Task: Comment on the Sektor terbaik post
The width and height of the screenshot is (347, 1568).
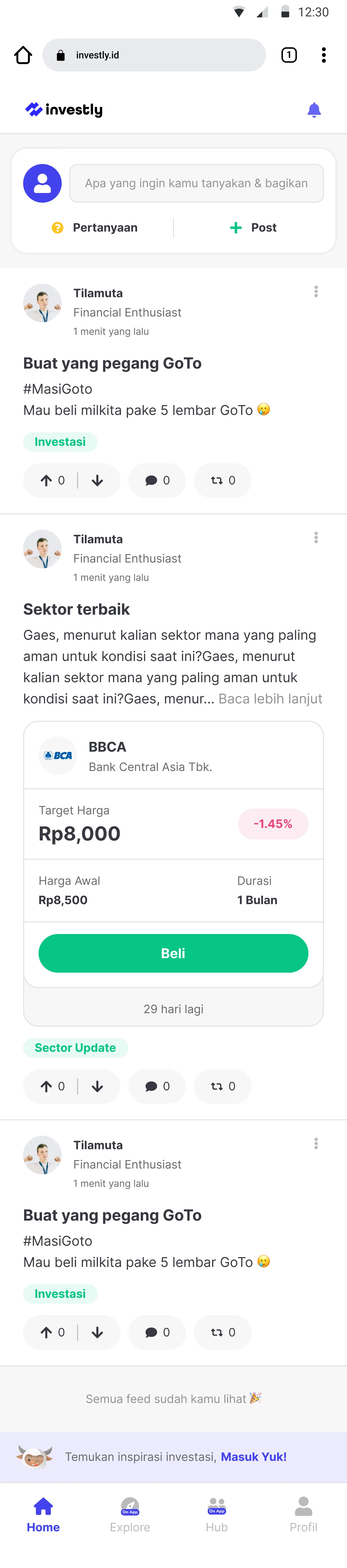Action: coord(157,1087)
